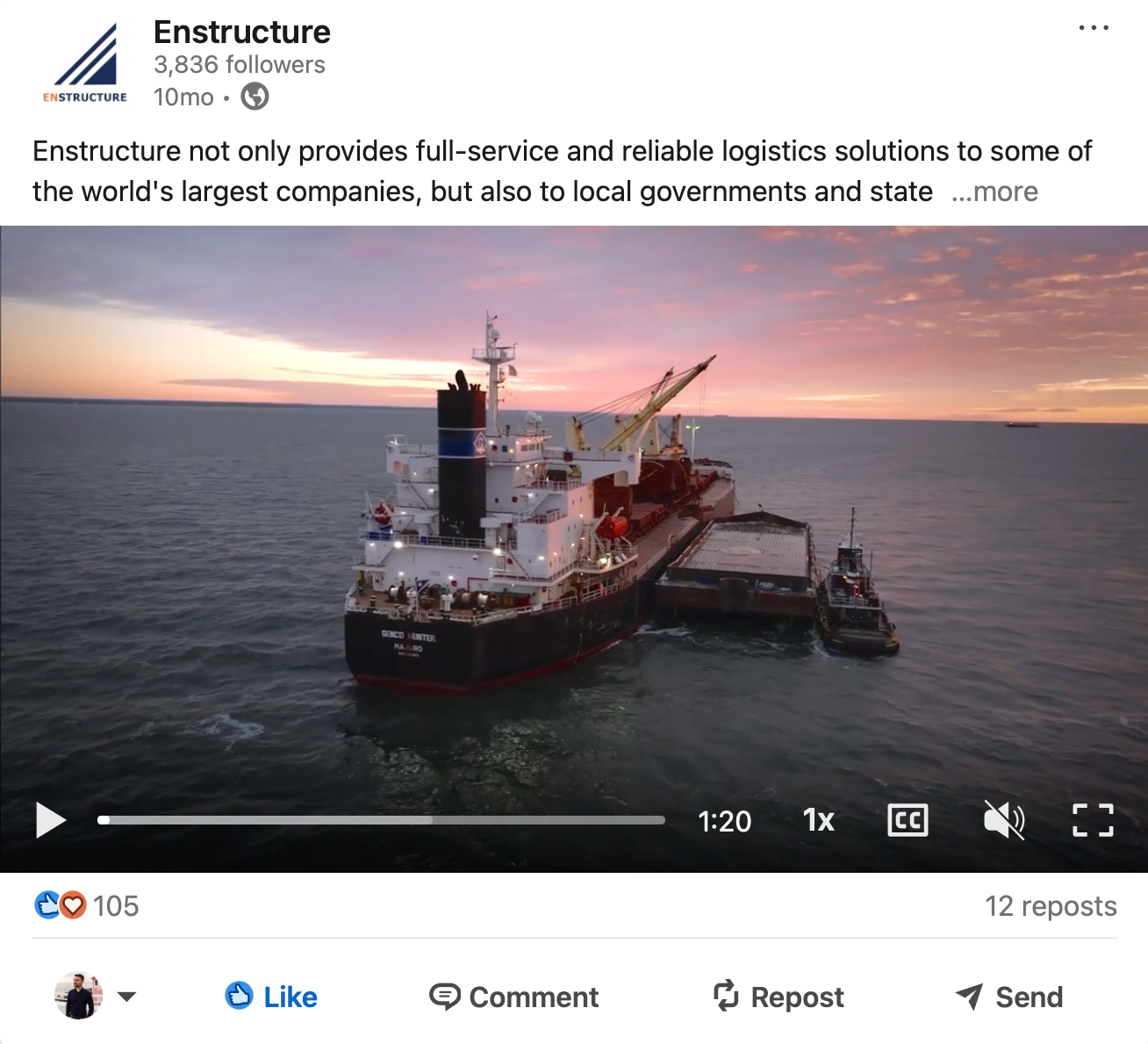This screenshot has height=1044, width=1148.
Task: View the 12 reposts
Action: point(1050,905)
